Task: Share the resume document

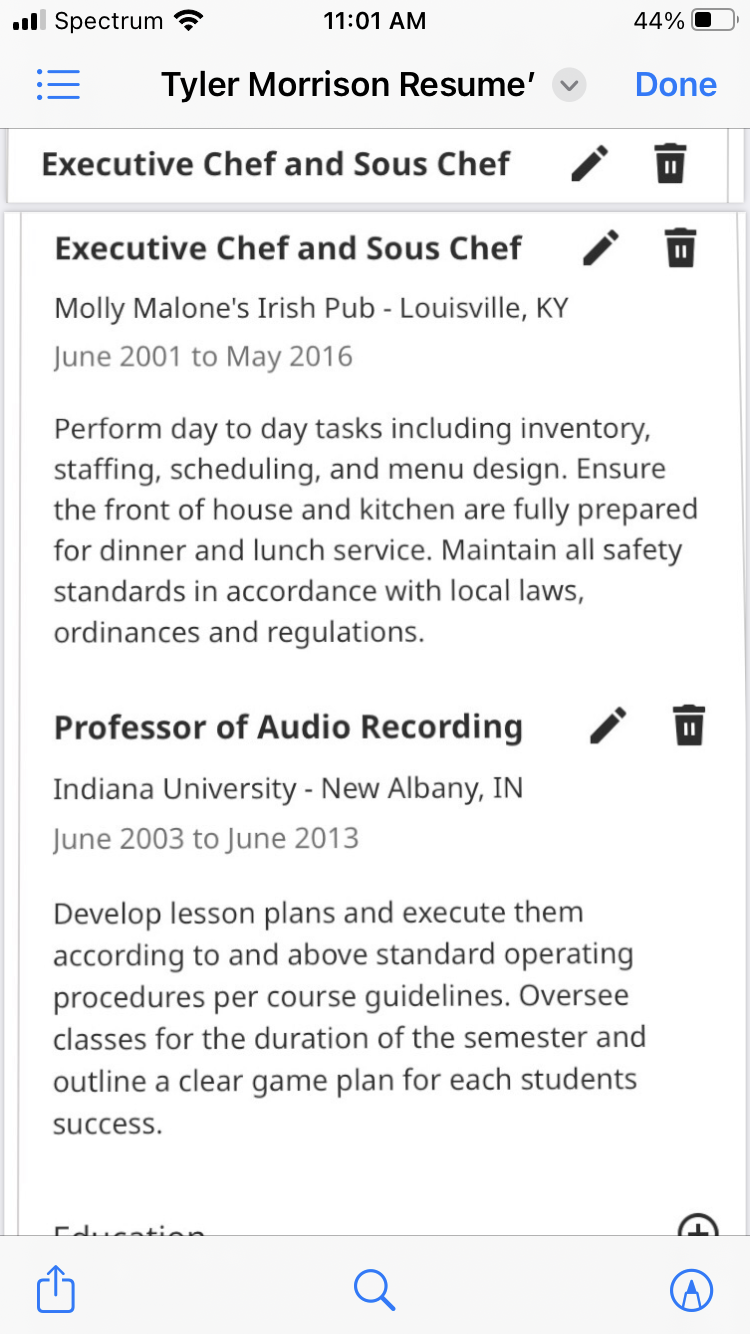Action: [x=56, y=1289]
